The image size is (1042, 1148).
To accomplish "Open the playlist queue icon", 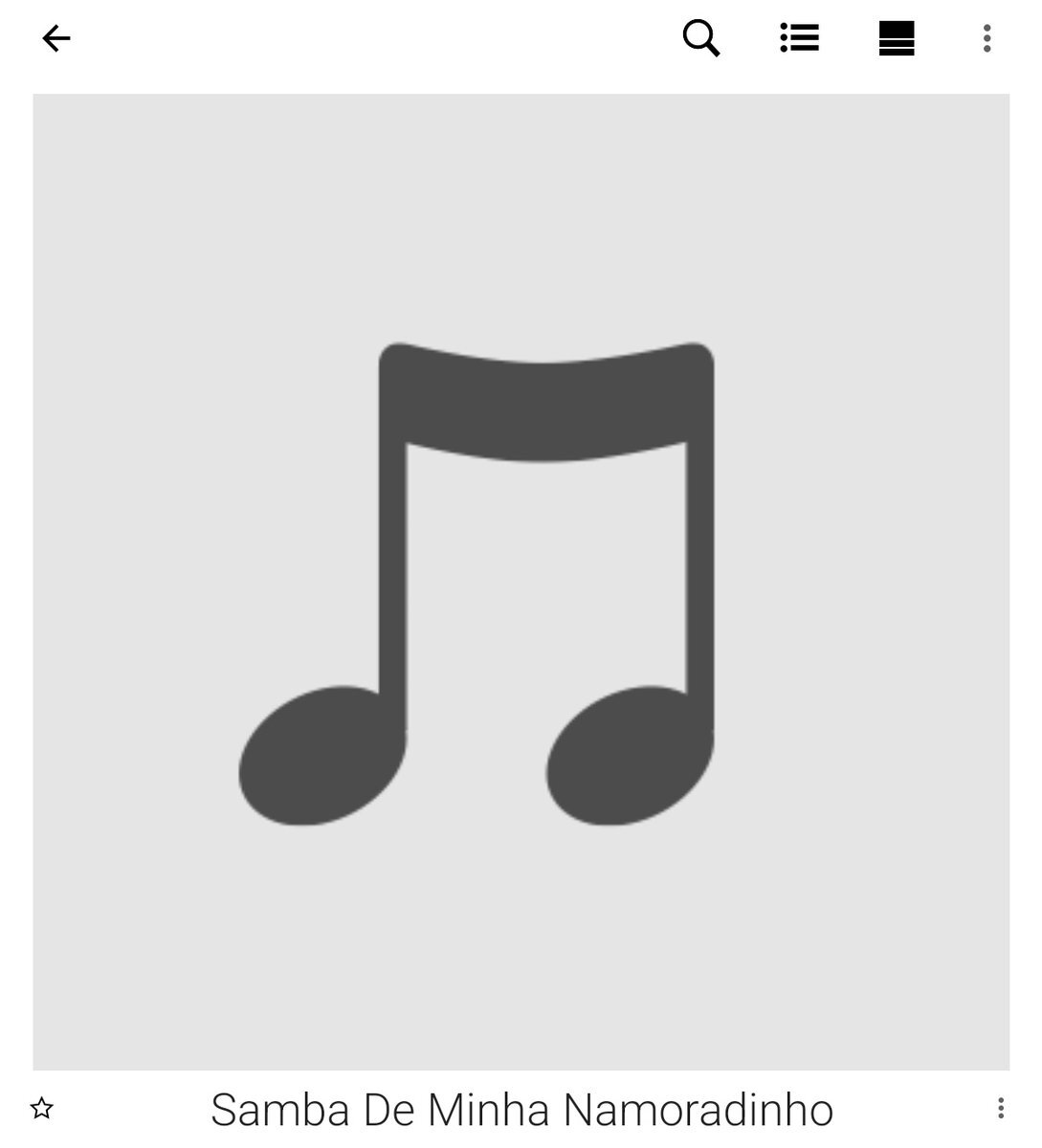I will pyautogui.click(x=799, y=38).
